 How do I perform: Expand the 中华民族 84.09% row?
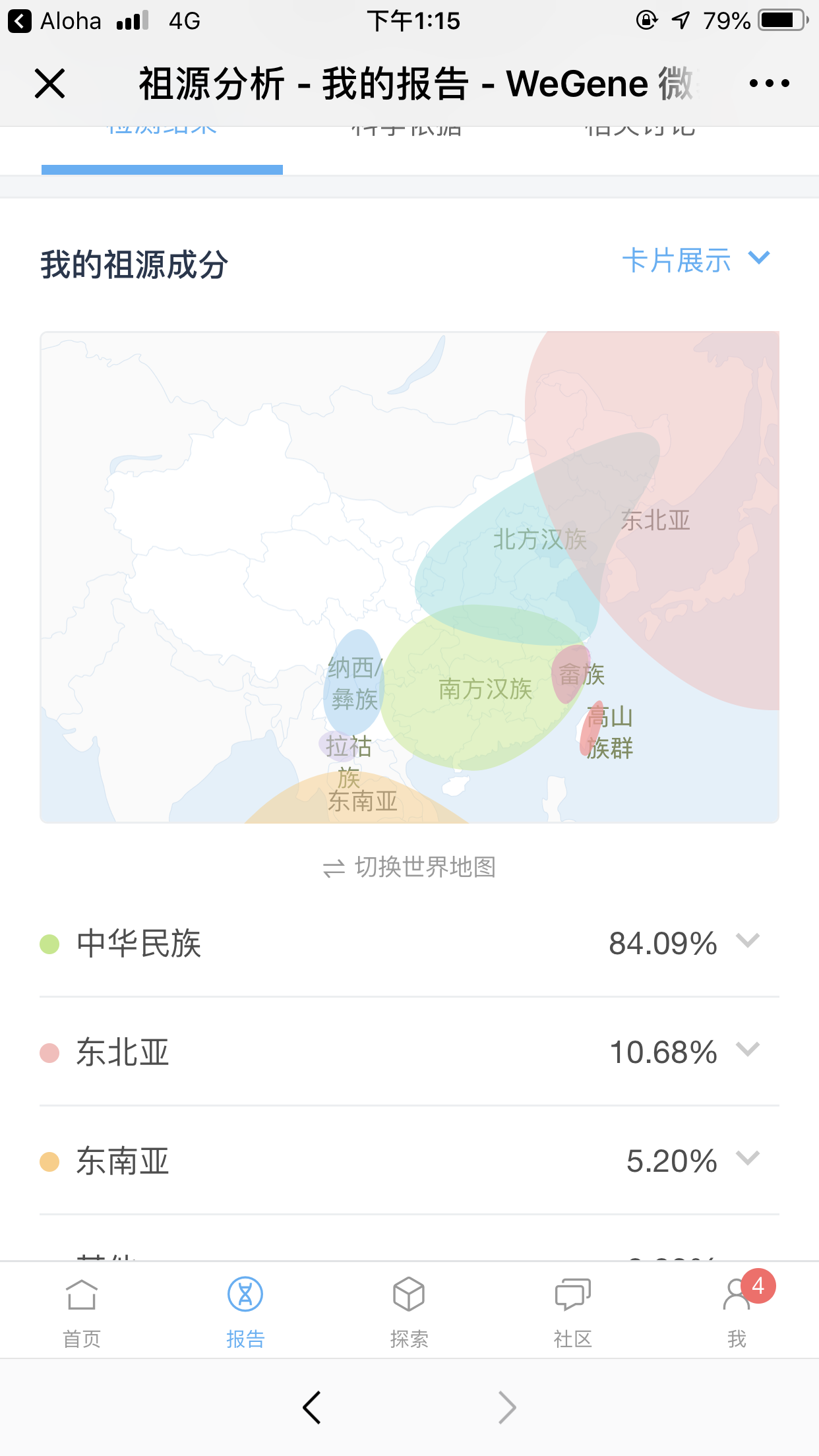tap(409, 943)
